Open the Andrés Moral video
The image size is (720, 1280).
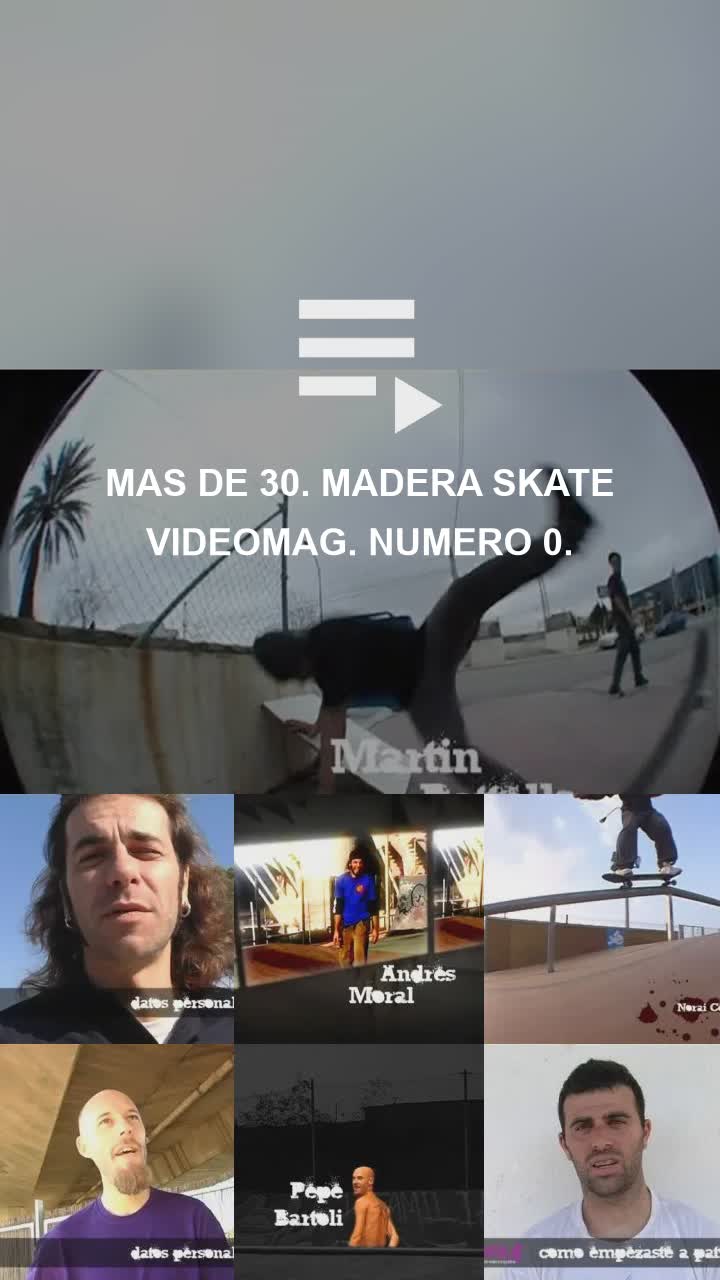pos(359,918)
